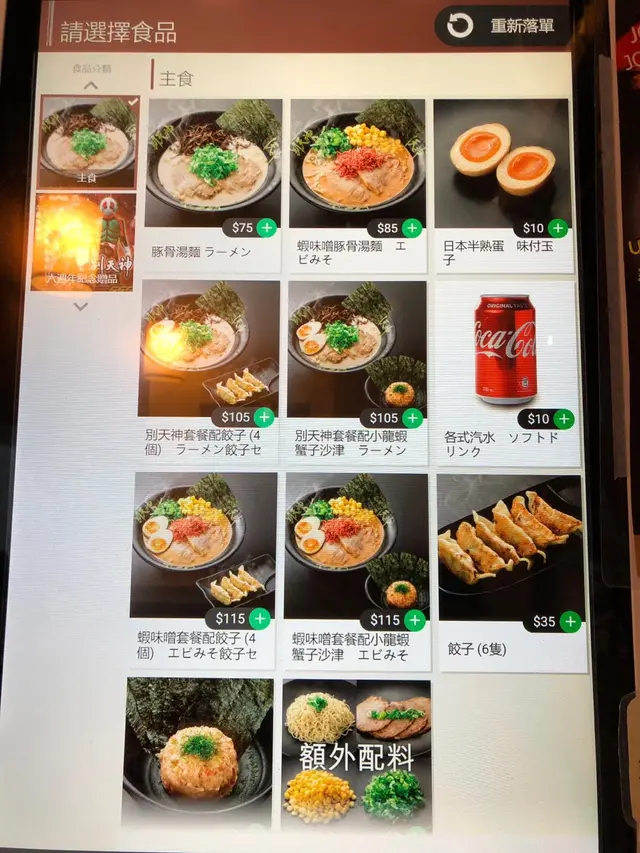The height and width of the screenshot is (853, 640).
Task: Open the 別天神 anniversary gift category
Action: pos(85,242)
